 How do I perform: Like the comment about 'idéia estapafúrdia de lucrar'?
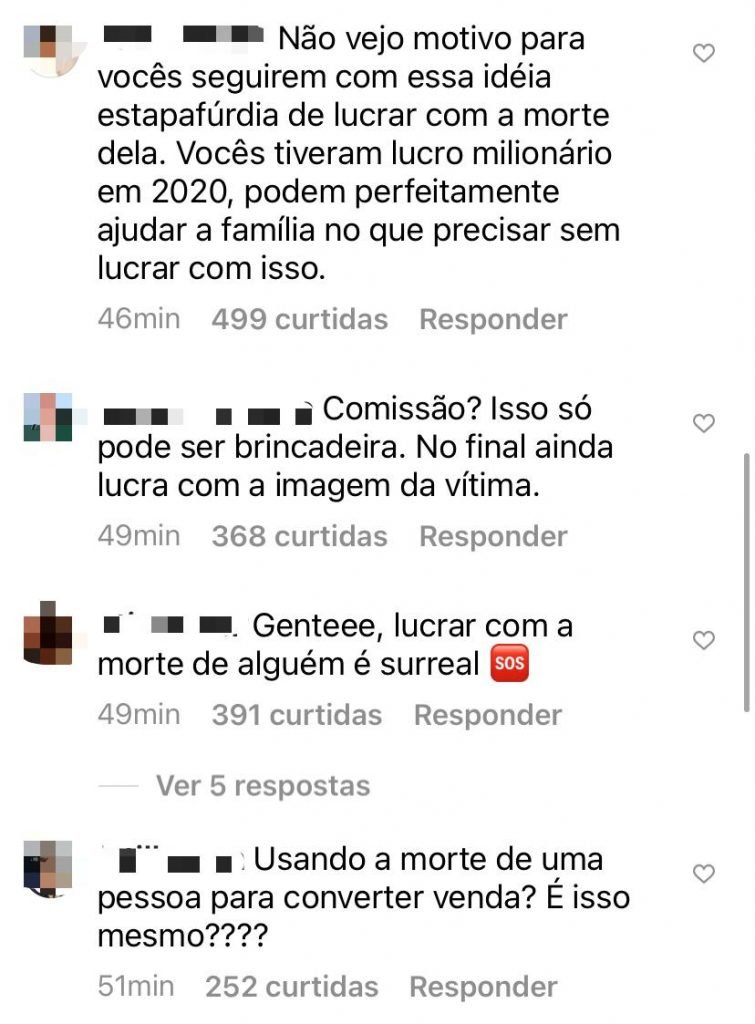(704, 53)
